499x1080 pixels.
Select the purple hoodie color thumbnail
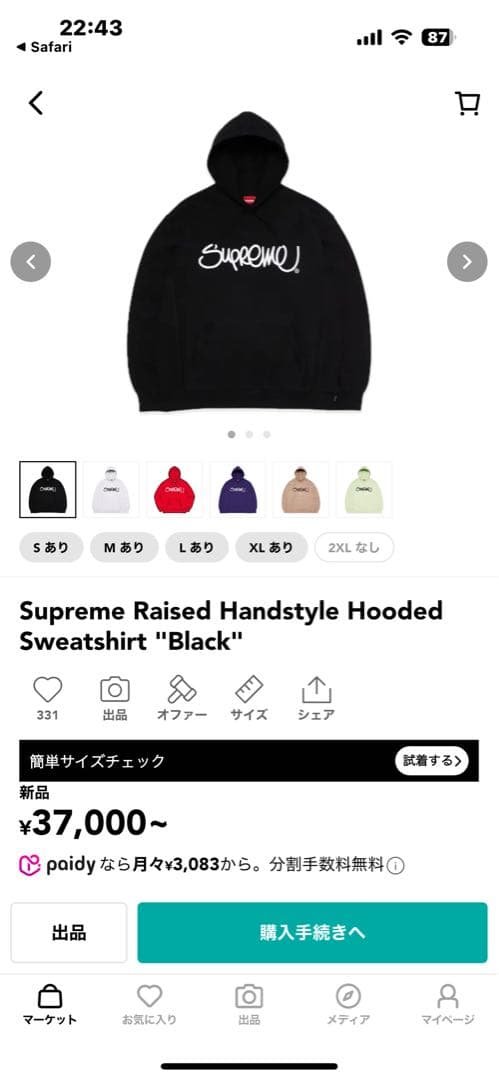pyautogui.click(x=238, y=490)
